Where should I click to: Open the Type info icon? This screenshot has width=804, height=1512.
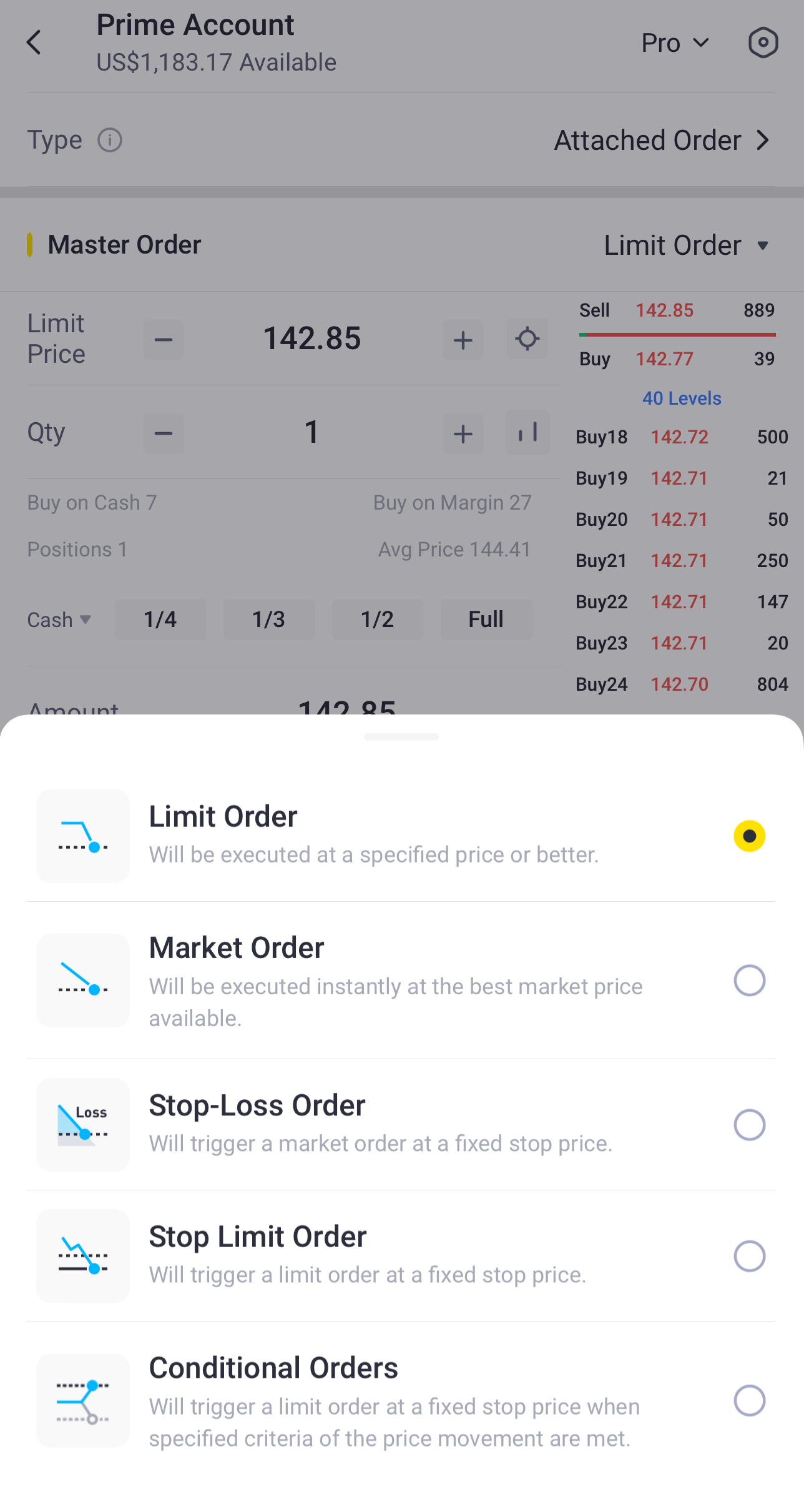(x=110, y=140)
